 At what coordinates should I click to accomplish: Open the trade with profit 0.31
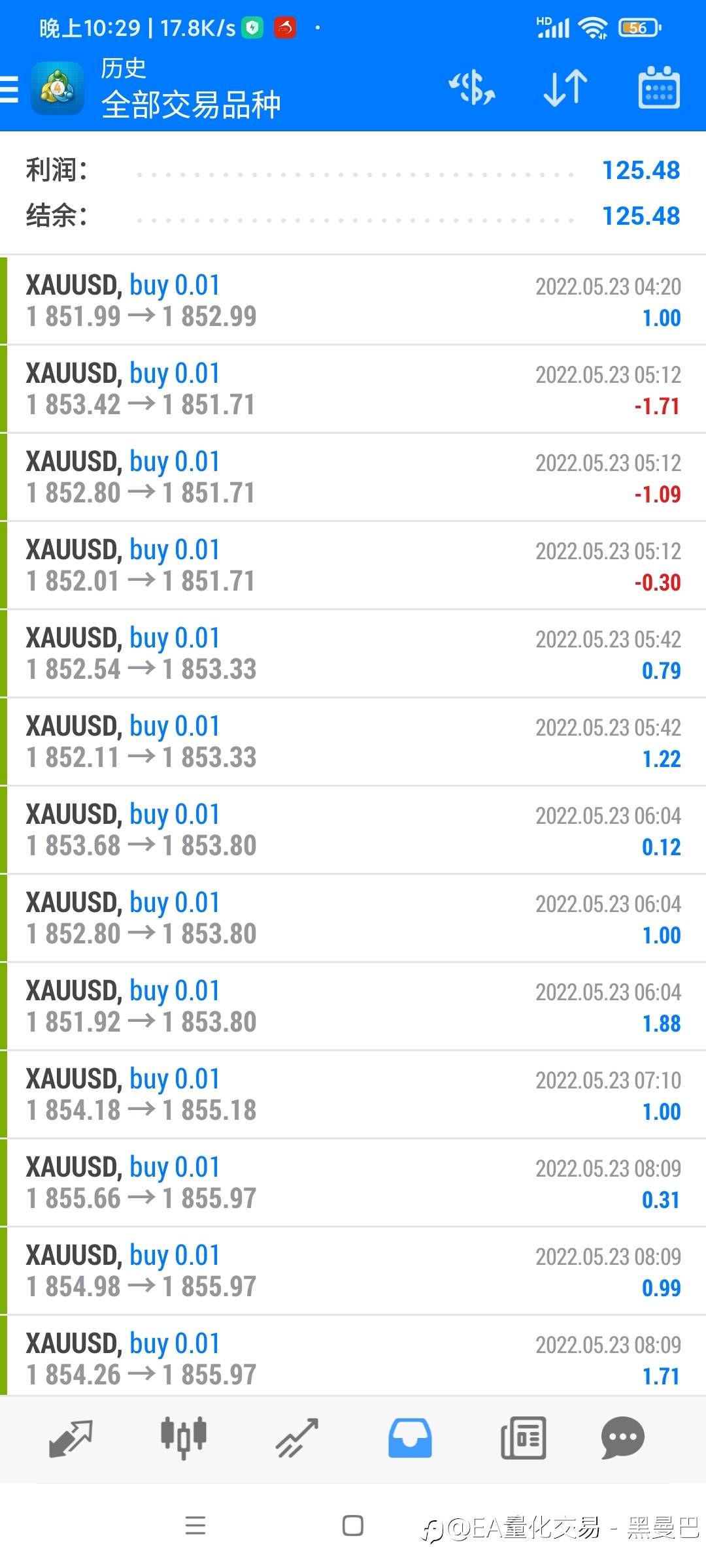click(x=353, y=1183)
